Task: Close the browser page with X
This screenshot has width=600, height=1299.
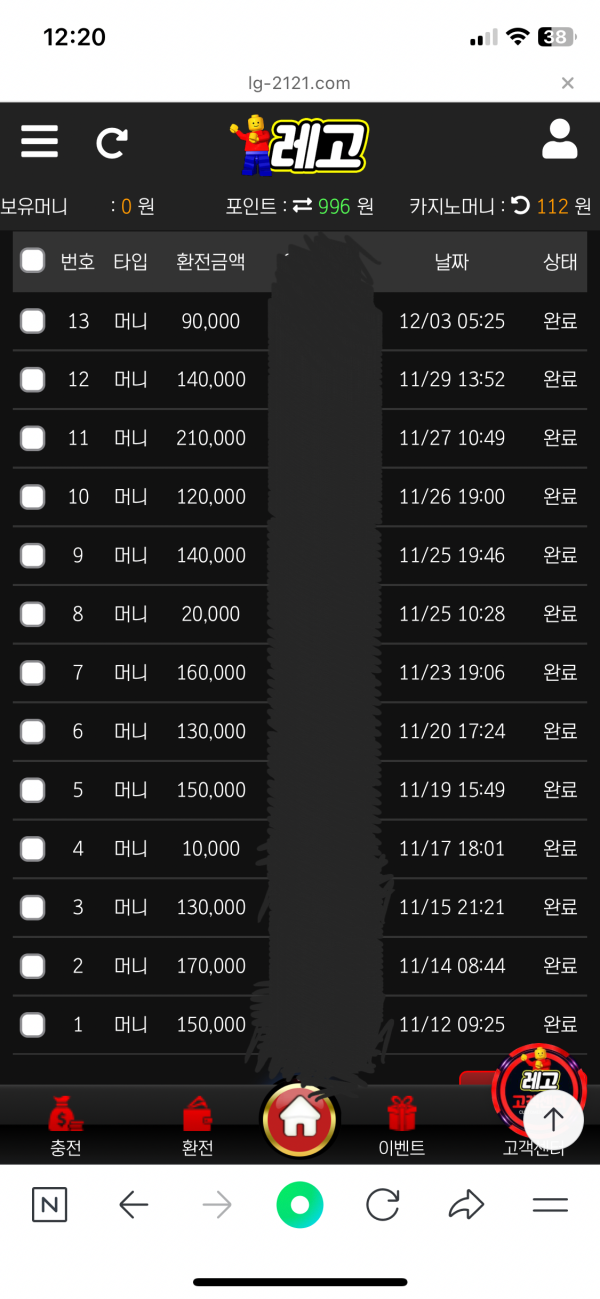Action: [x=568, y=83]
